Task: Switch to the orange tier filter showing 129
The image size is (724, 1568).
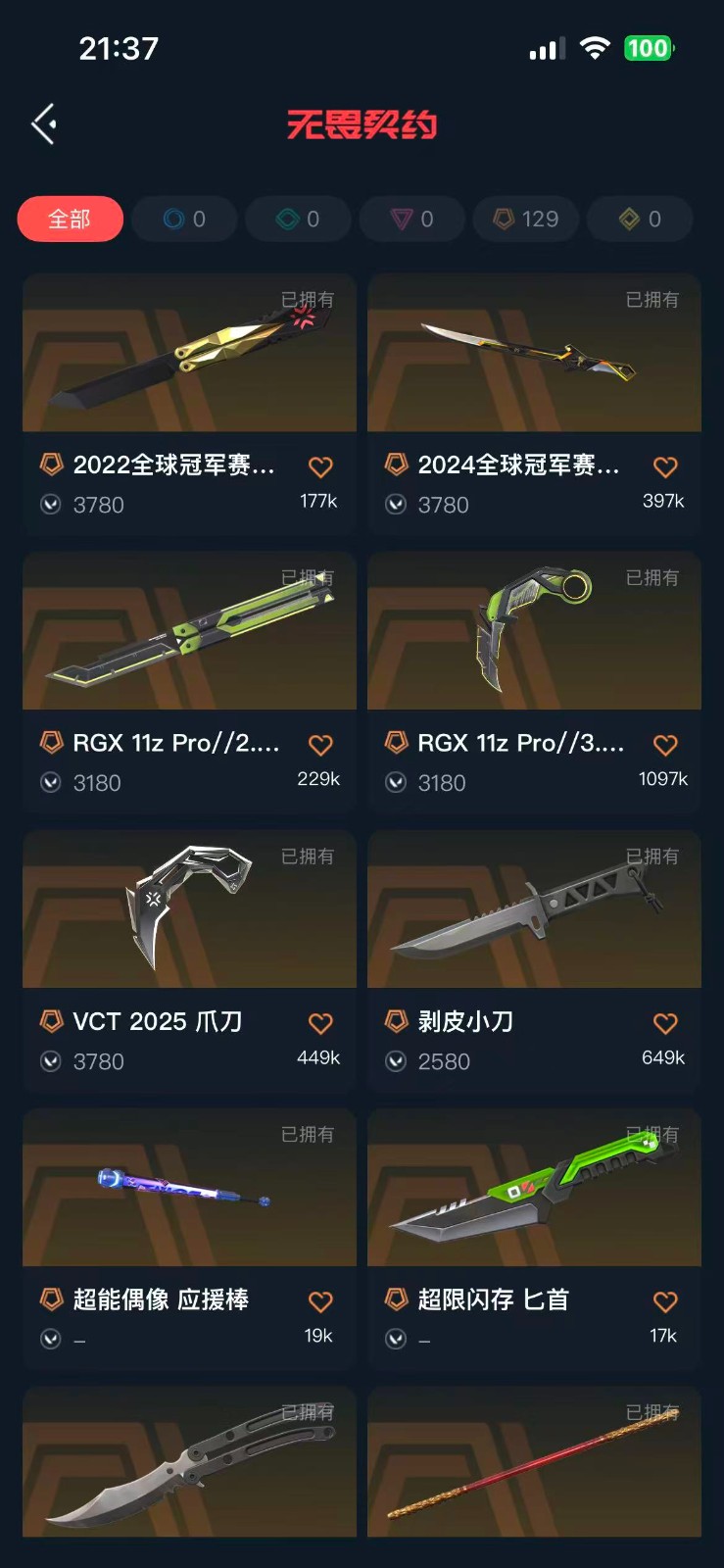Action: pyautogui.click(x=526, y=219)
